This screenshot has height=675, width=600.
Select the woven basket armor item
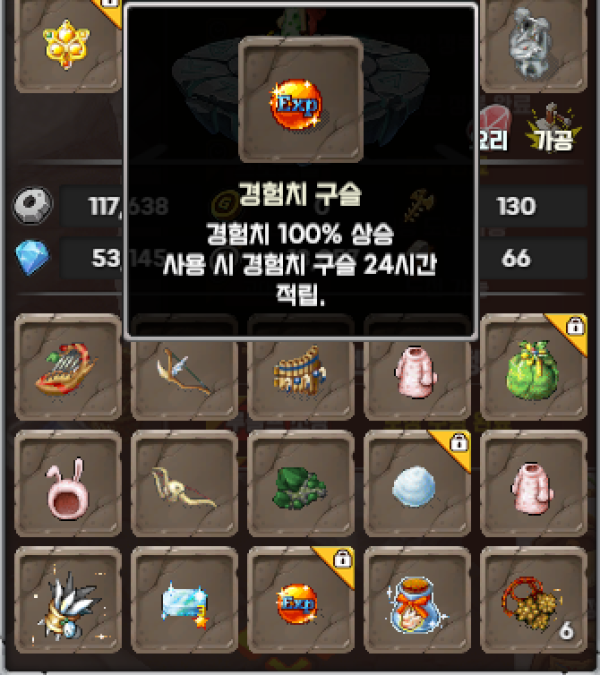point(300,371)
